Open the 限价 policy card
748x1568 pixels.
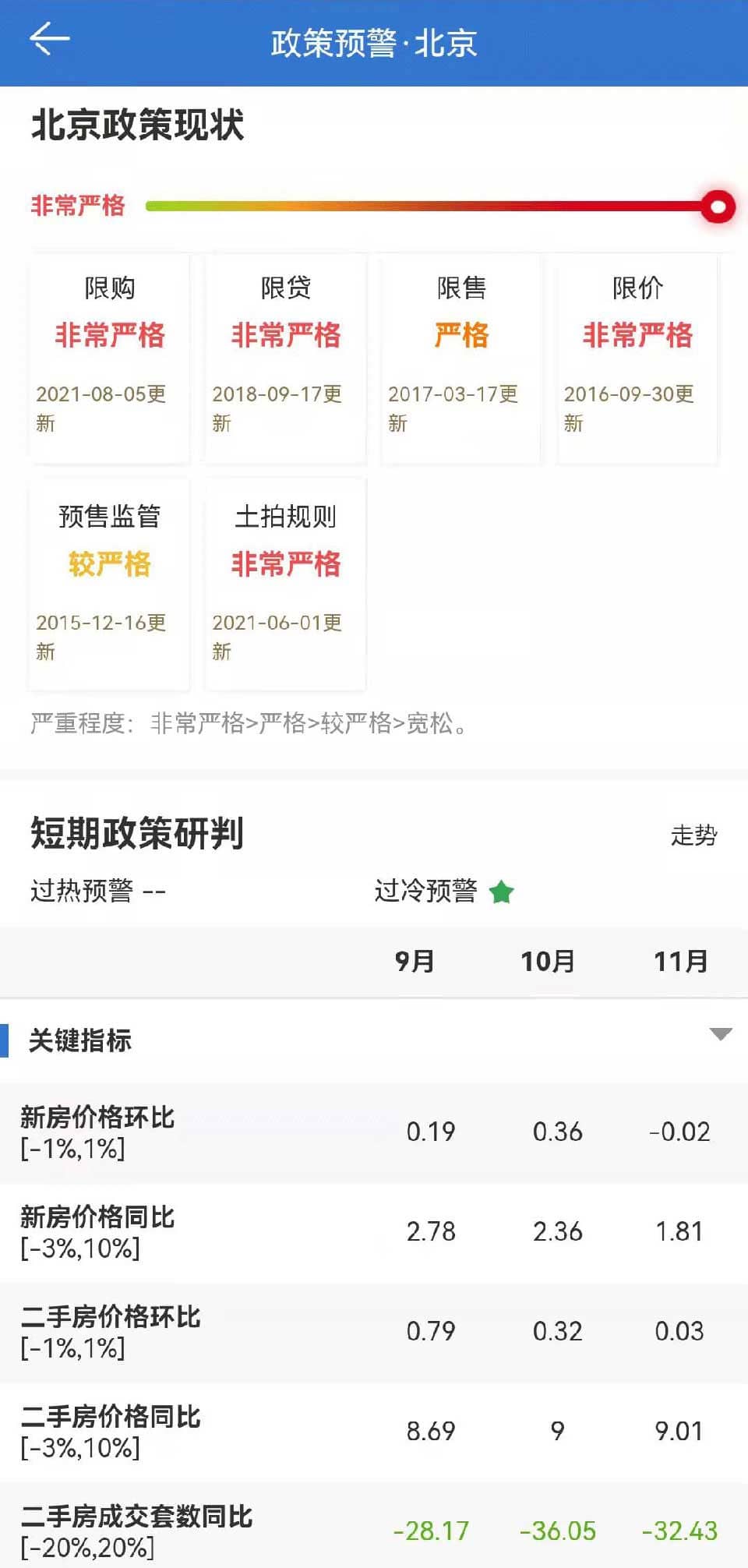(637, 358)
